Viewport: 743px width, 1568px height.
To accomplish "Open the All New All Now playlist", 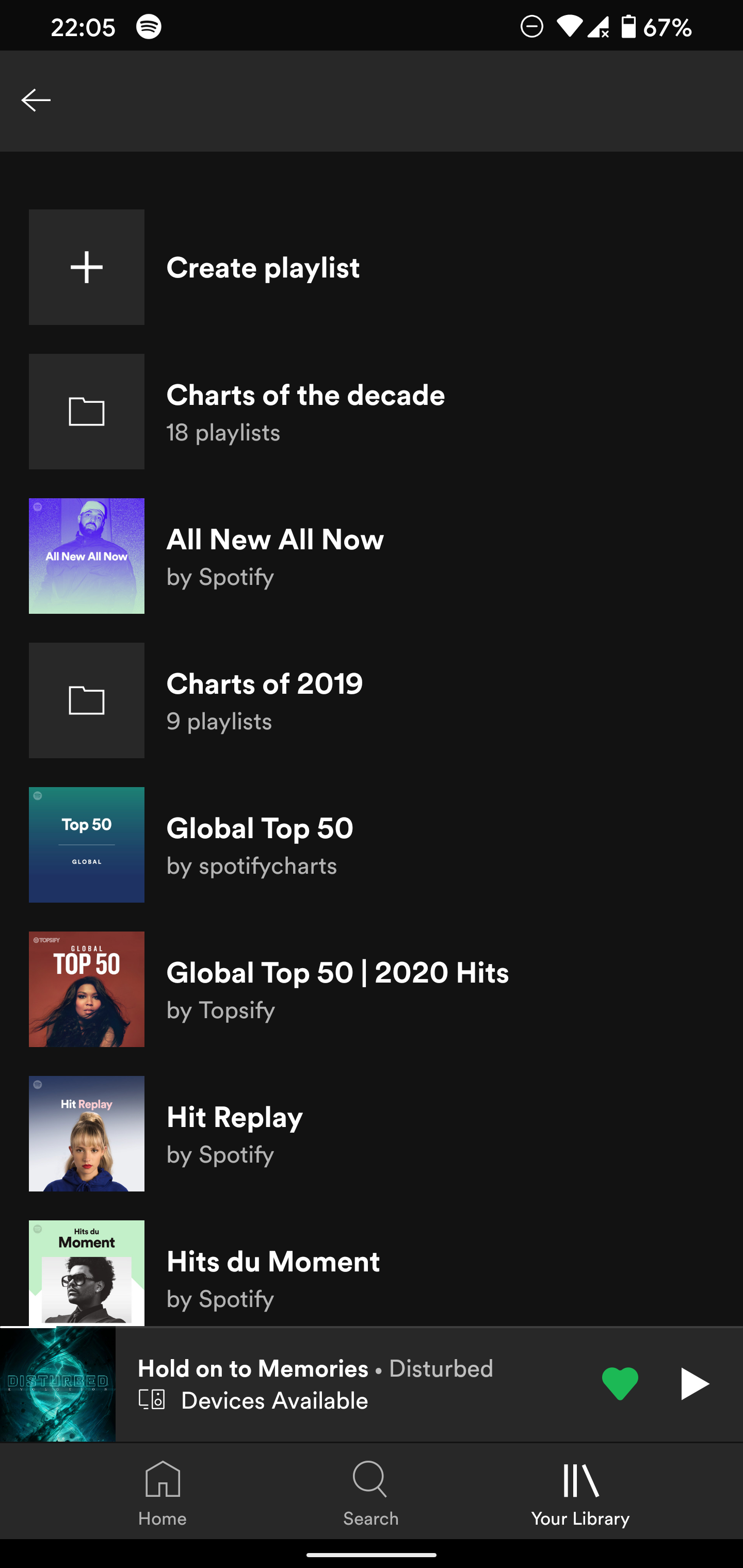I will pyautogui.click(x=274, y=556).
